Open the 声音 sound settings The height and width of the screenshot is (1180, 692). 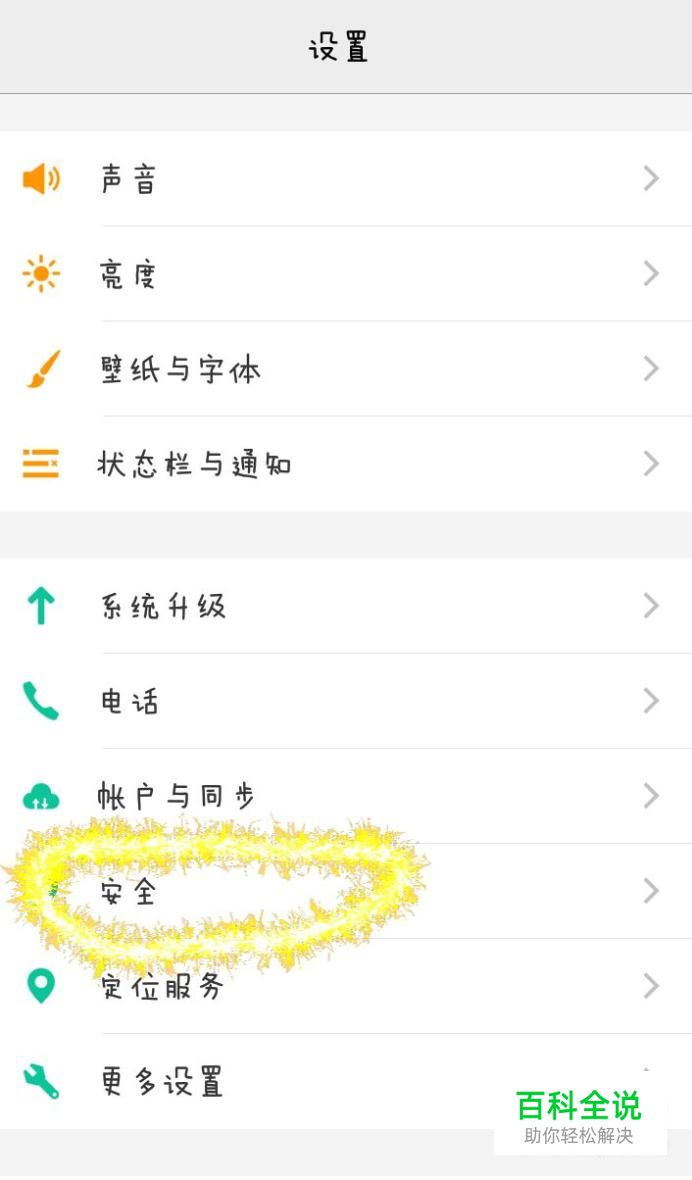coord(346,178)
